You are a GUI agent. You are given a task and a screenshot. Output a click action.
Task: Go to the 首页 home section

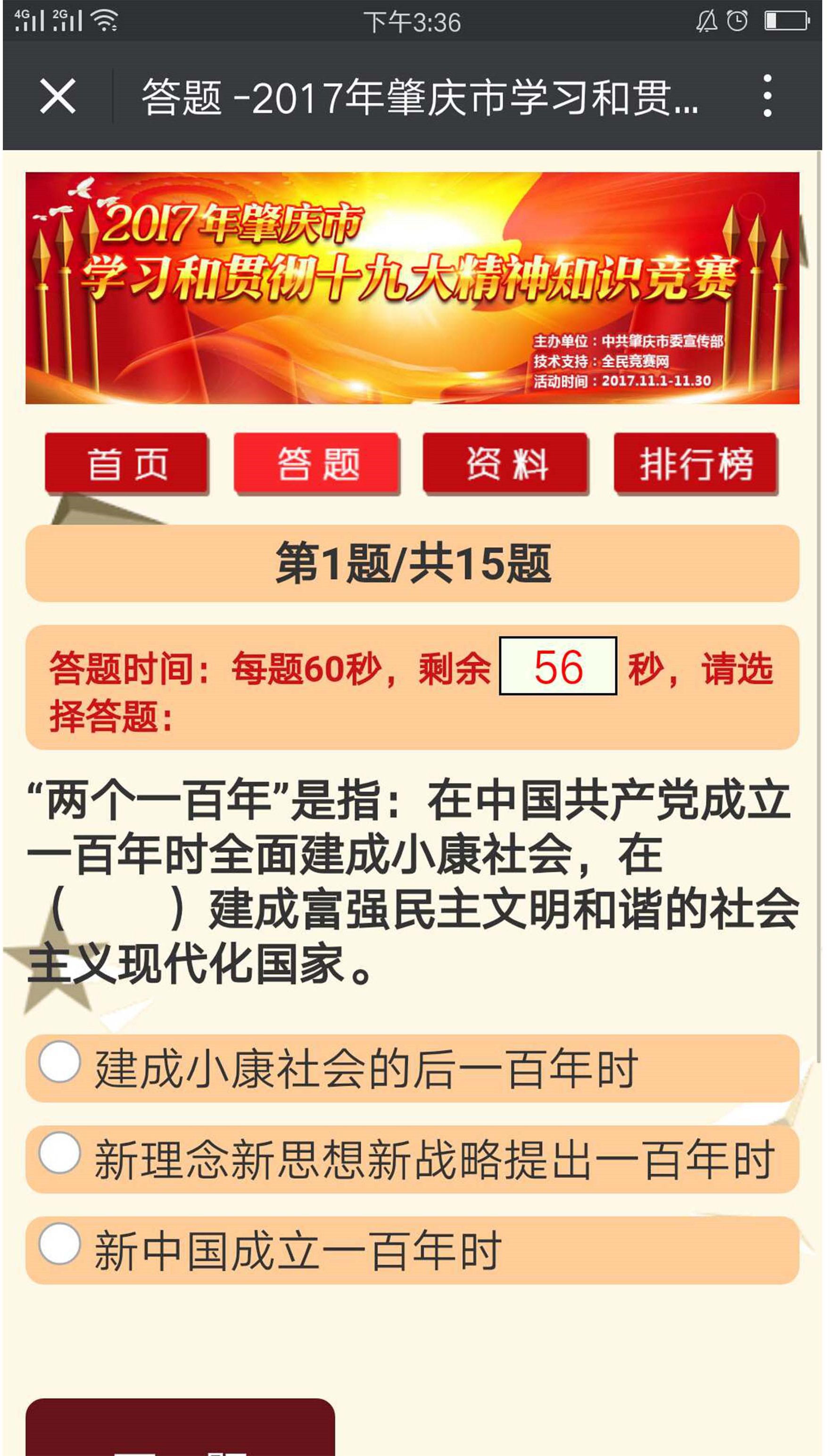pyautogui.click(x=127, y=463)
